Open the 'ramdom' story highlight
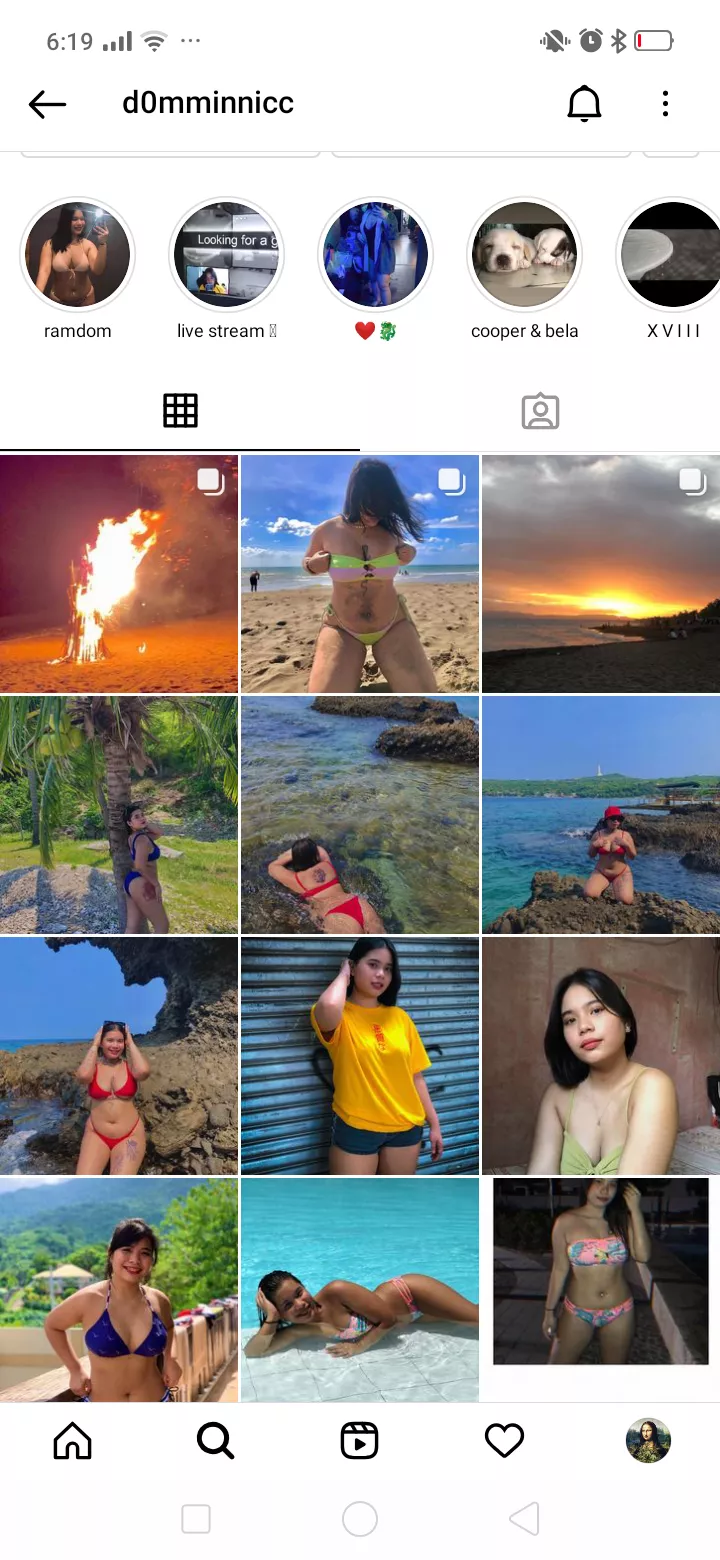Image resolution: width=720 pixels, height=1560 pixels. [78, 255]
